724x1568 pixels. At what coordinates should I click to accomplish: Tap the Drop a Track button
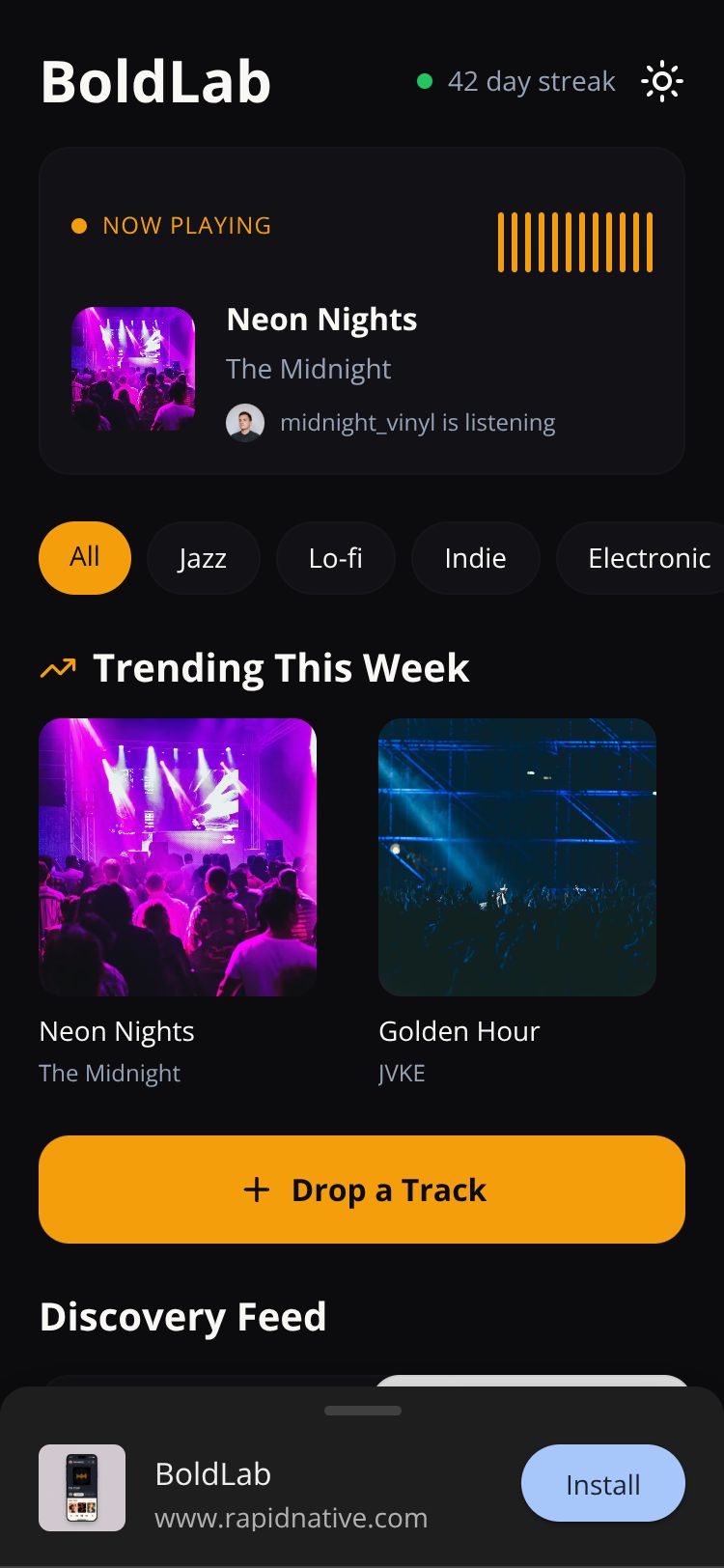tap(362, 1190)
